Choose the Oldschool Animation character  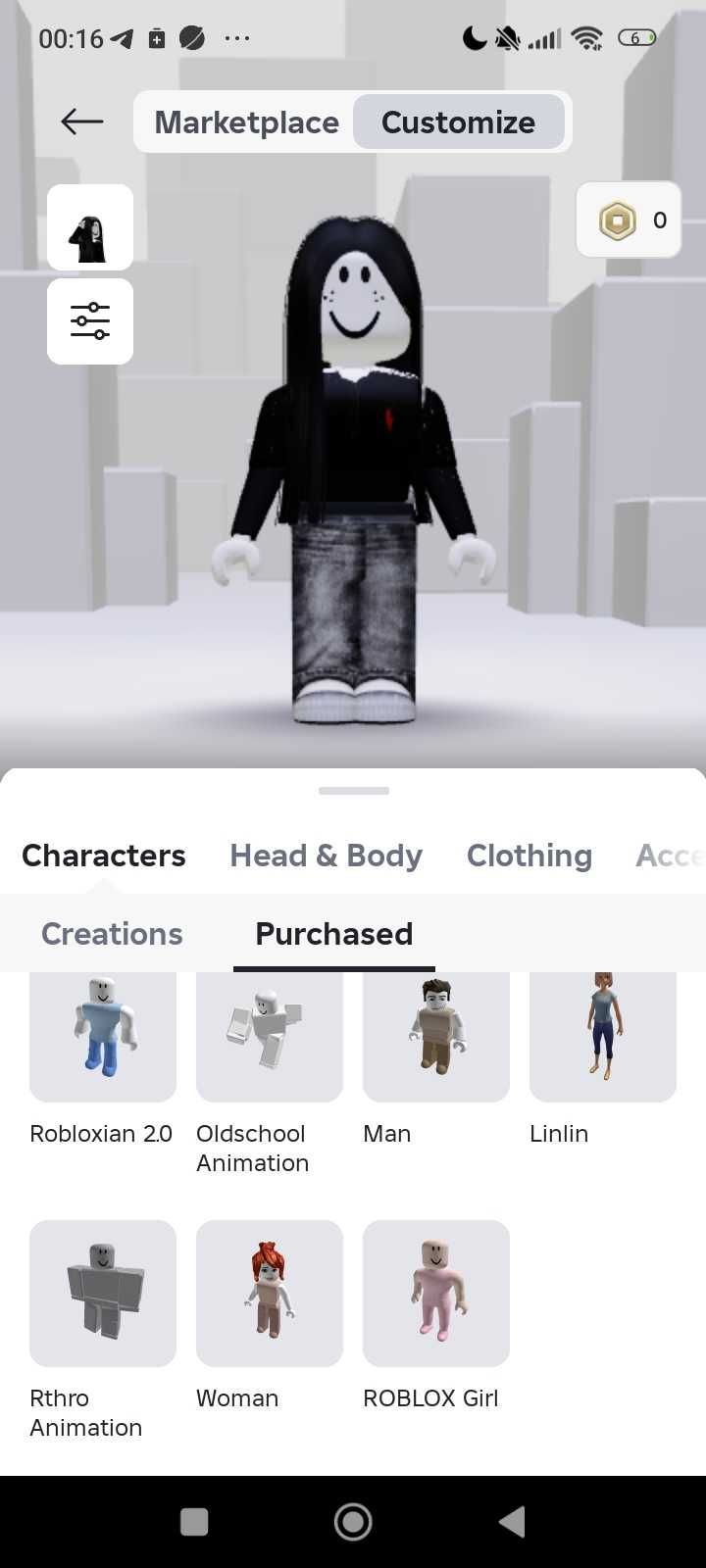coord(270,1035)
